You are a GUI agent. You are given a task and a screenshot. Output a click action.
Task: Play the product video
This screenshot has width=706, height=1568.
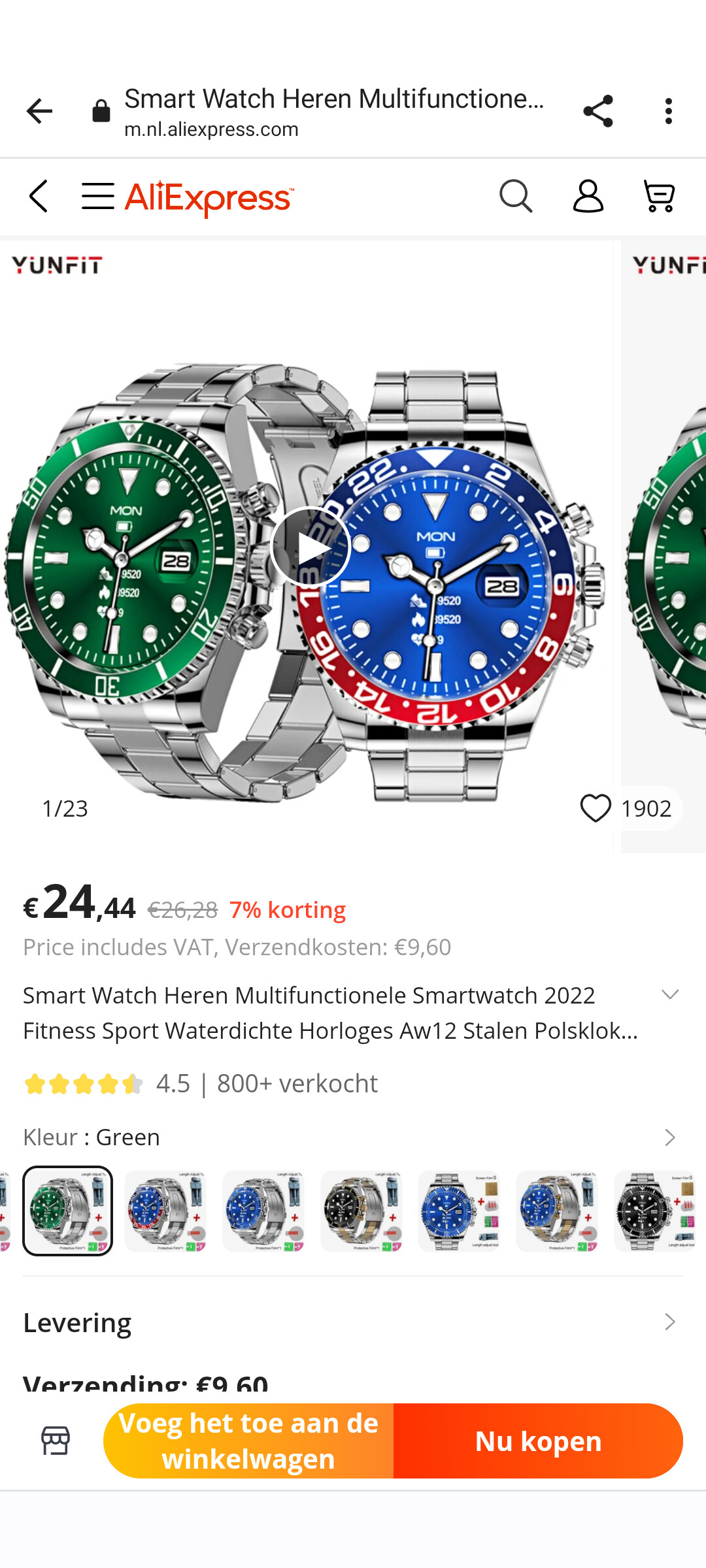pos(311,547)
